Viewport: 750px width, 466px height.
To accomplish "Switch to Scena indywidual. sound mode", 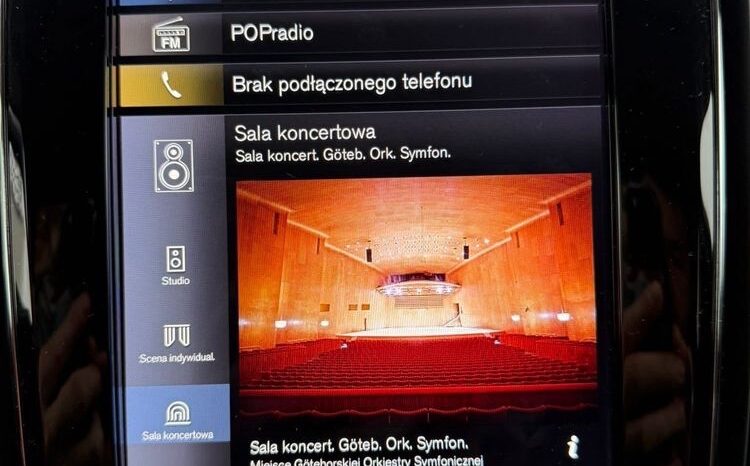I will [176, 342].
